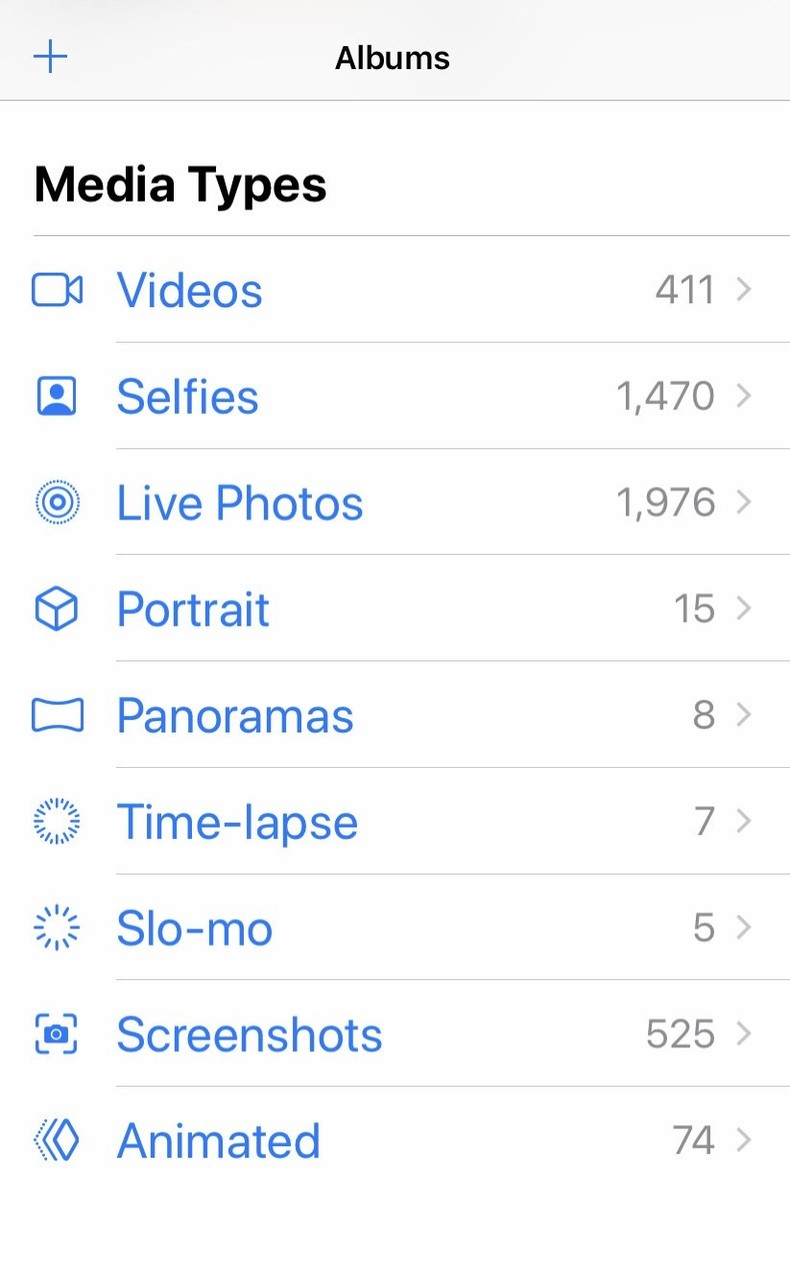Open the Videos media type
790x1271 pixels.
[190, 290]
